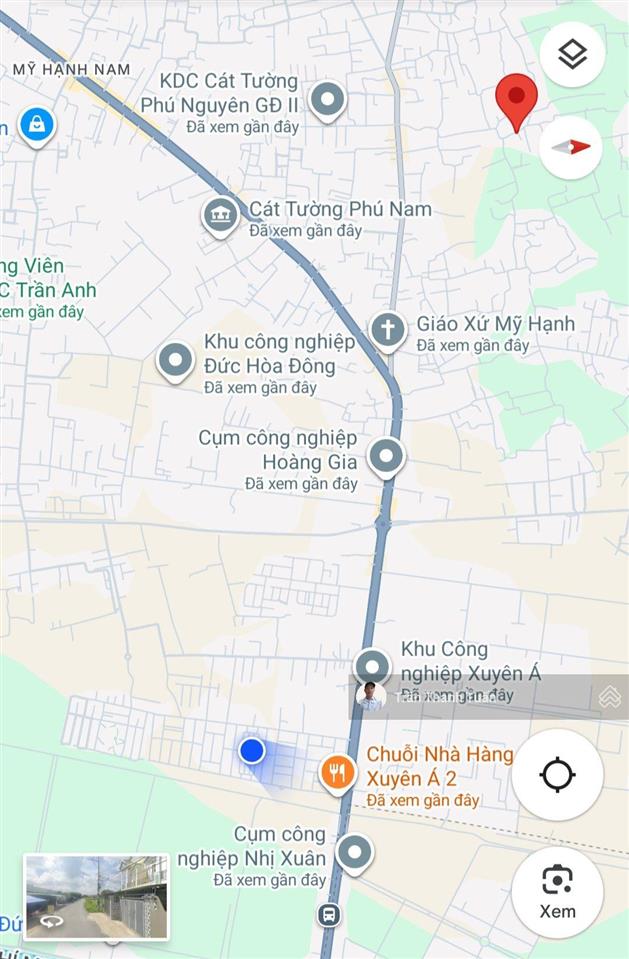Select Cụm công nghiệp Hoàng Gia marker

coord(385,457)
